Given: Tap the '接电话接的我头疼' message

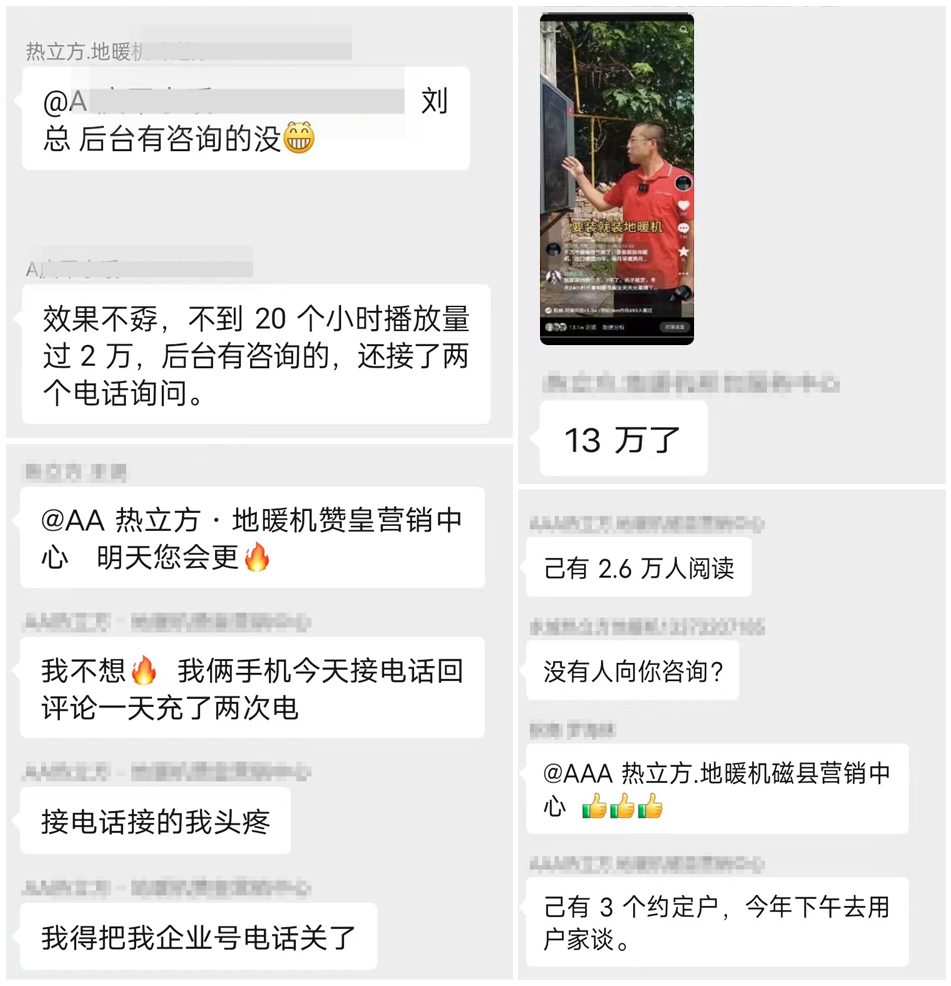Looking at the screenshot, I should 153,821.
